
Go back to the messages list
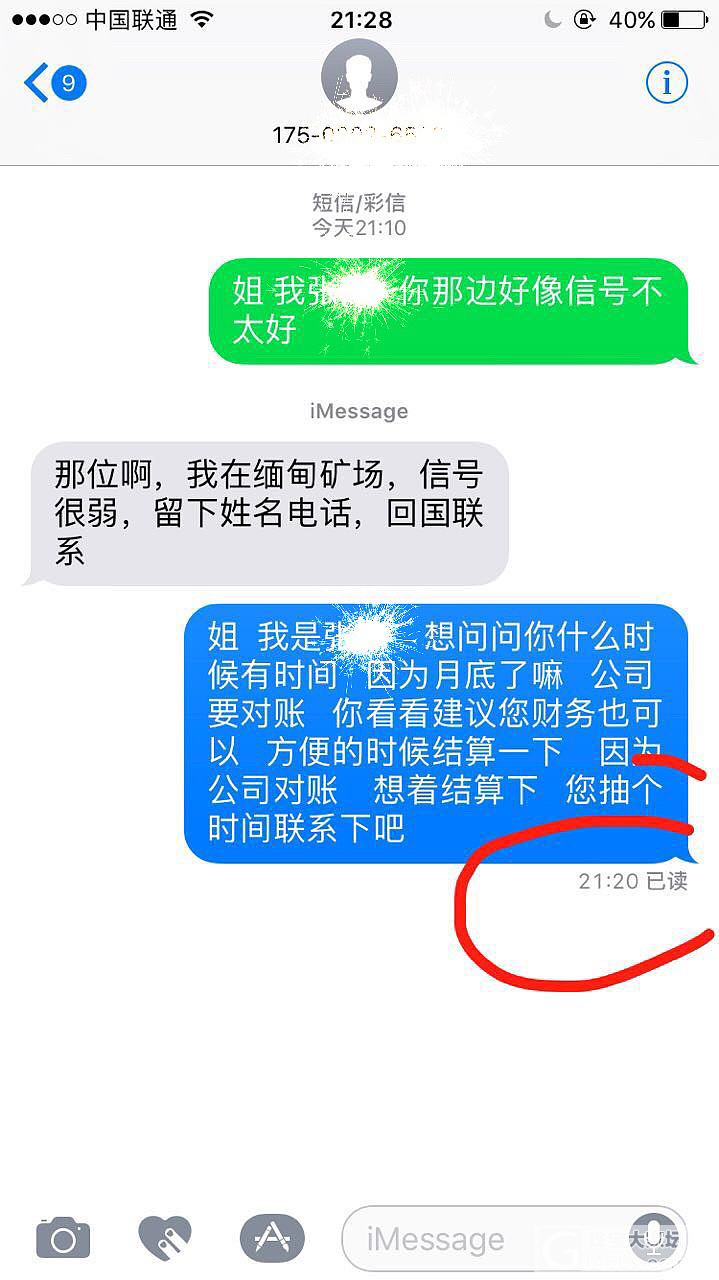[x=52, y=83]
